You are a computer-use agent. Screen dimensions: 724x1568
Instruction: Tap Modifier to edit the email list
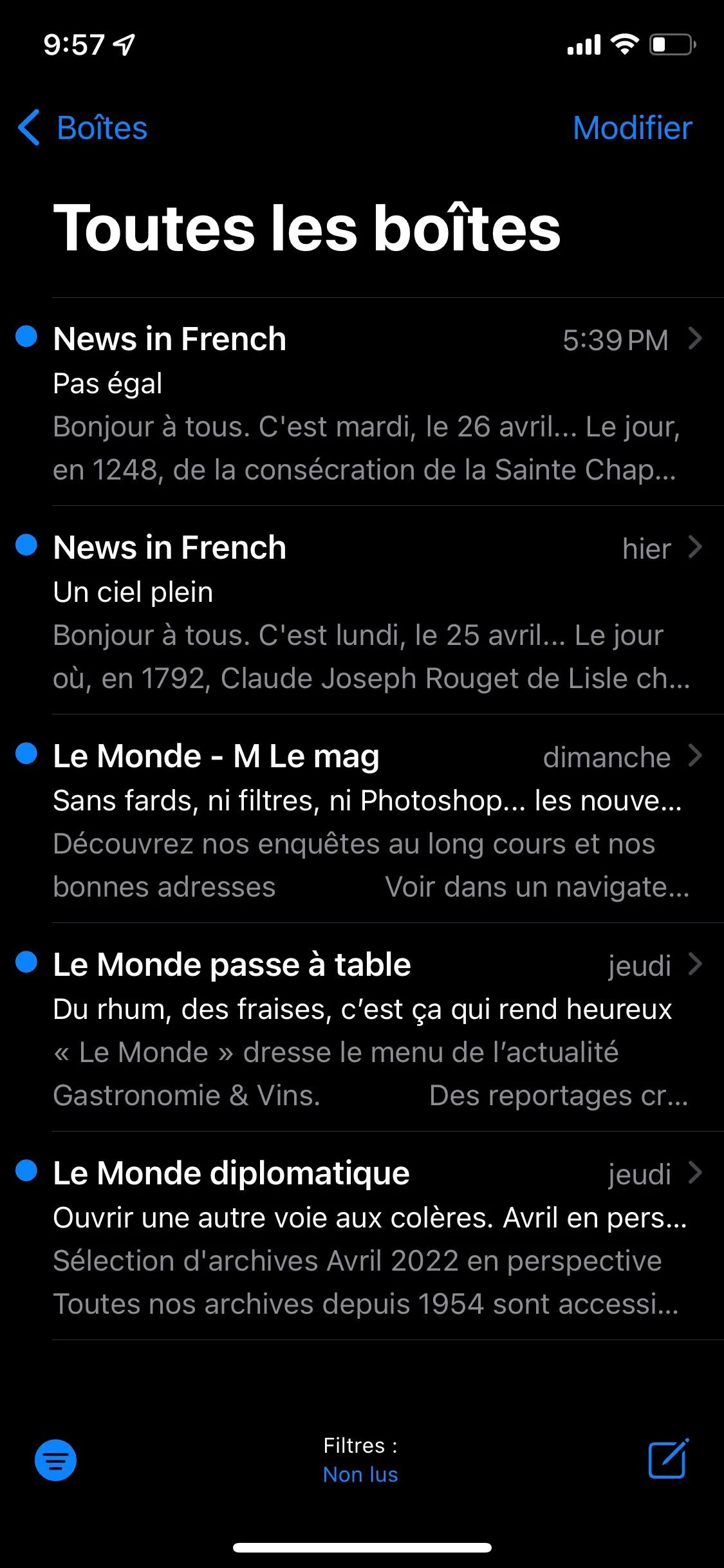click(631, 128)
